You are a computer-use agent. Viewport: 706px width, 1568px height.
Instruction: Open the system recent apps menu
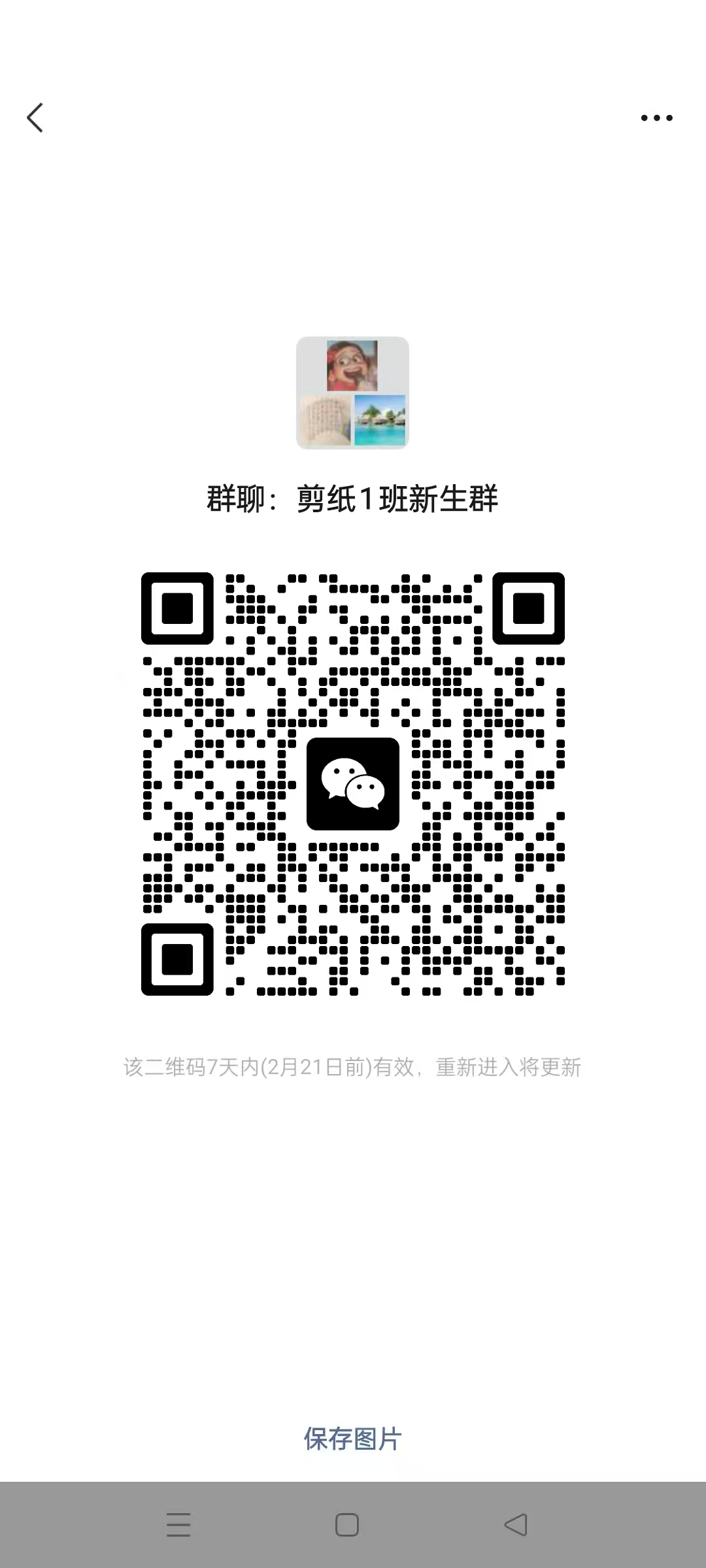coord(178,1525)
